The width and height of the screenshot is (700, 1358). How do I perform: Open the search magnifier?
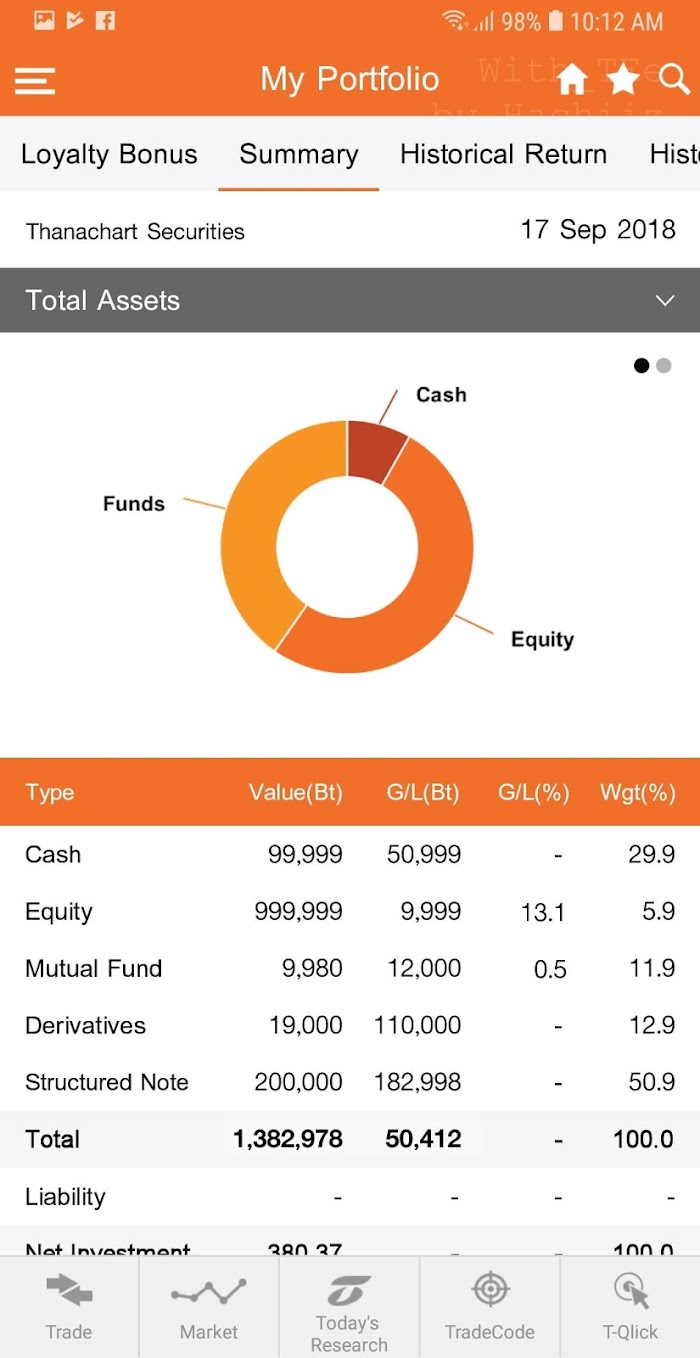674,79
